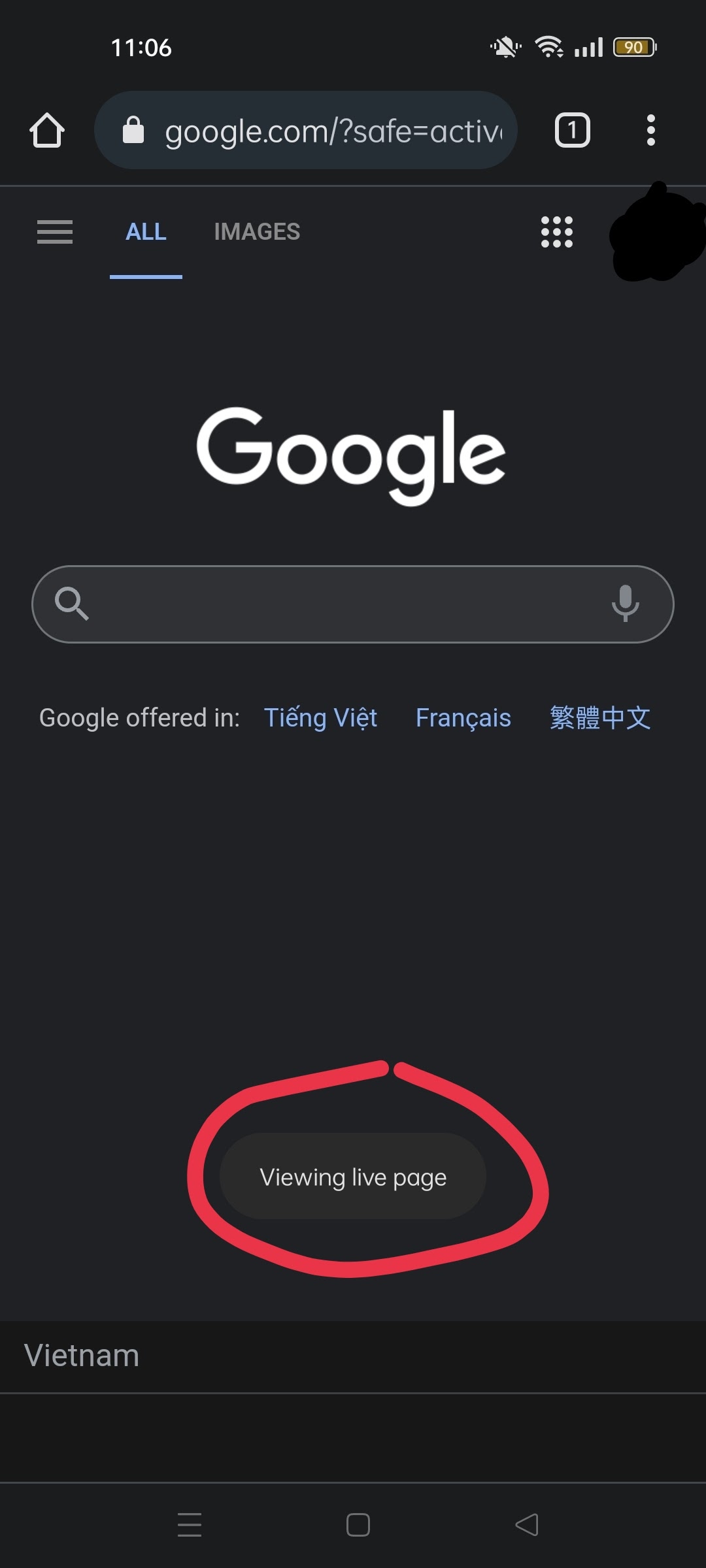The image size is (706, 1568).
Task: Switch Google to Tiếng Việt
Action: (321, 717)
